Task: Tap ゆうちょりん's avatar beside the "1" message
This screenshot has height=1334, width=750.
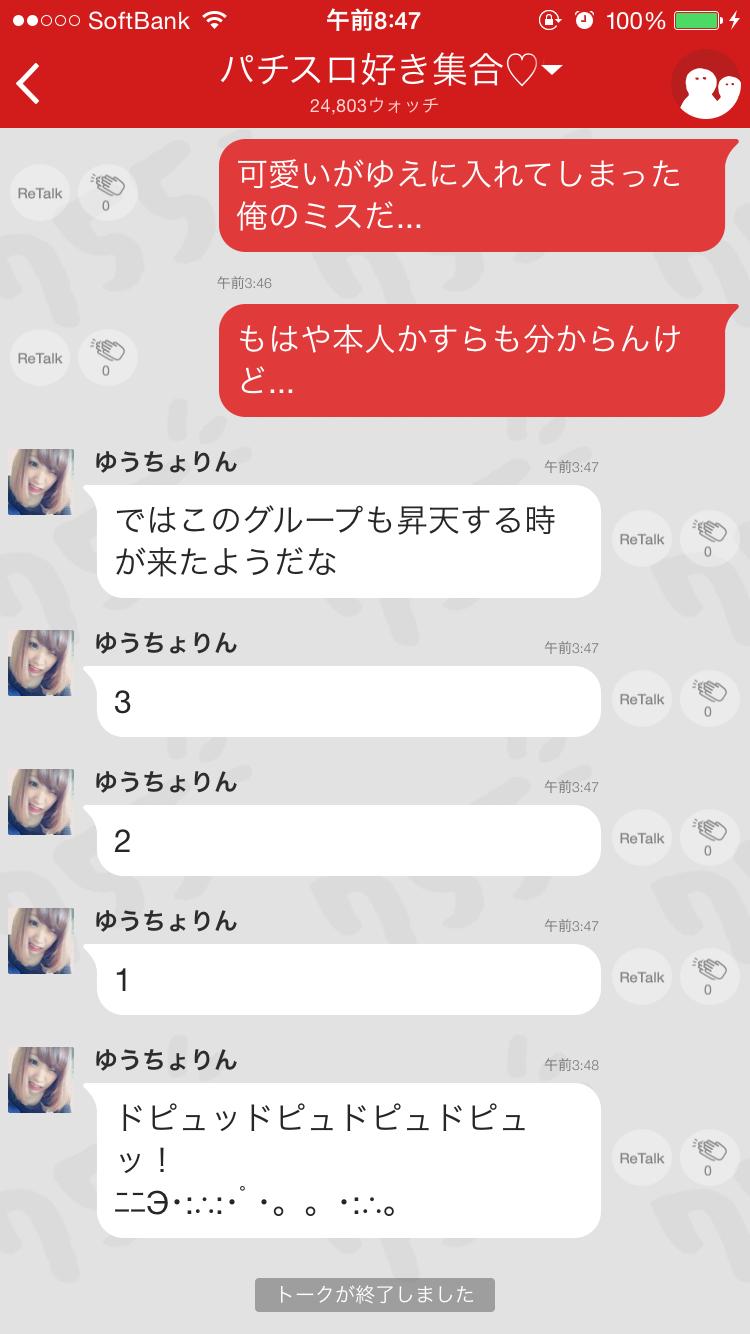Action: (x=40, y=939)
